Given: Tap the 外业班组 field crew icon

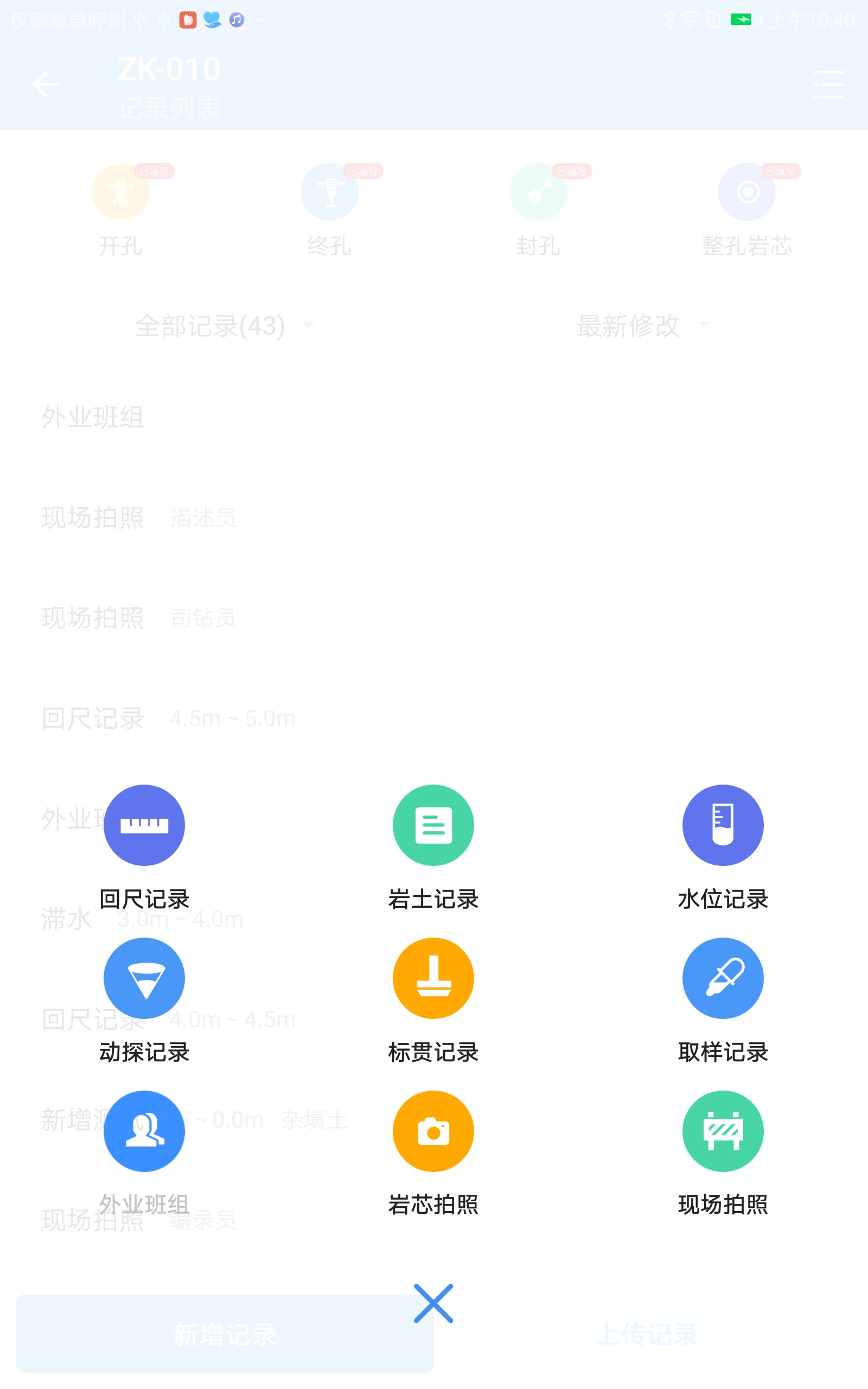Looking at the screenshot, I should click(144, 1131).
